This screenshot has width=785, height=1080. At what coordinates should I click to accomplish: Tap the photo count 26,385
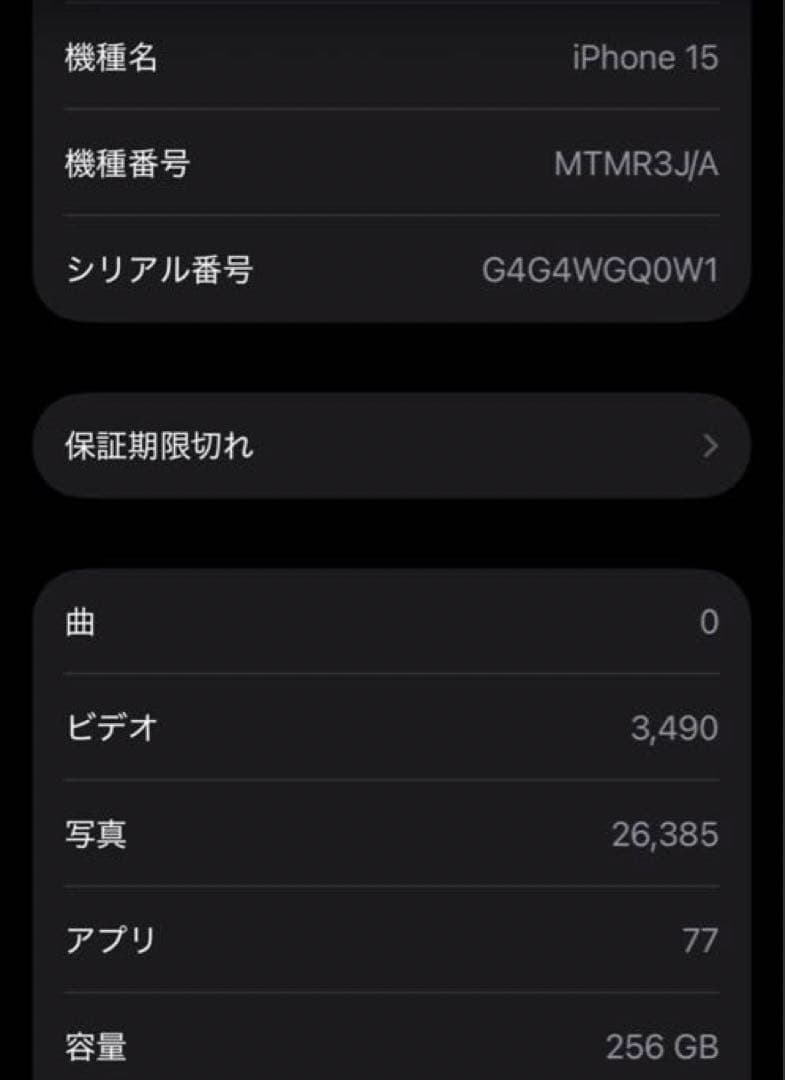[664, 834]
